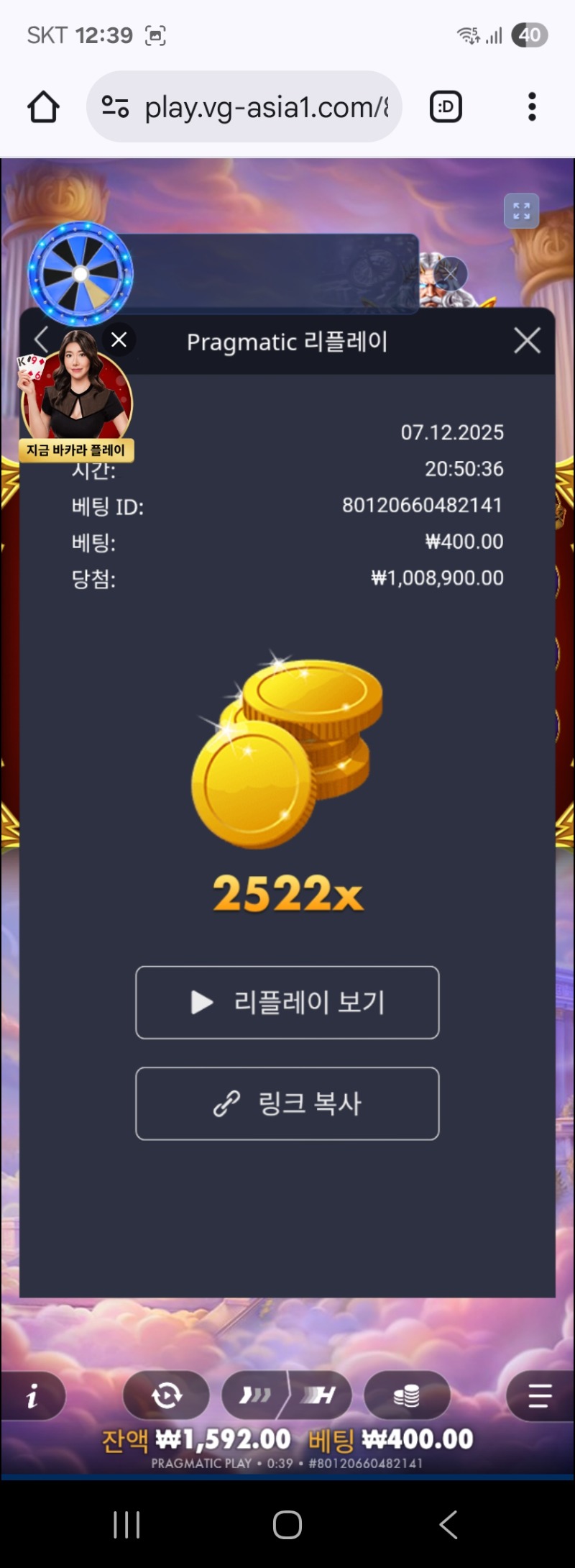Viewport: 575px width, 1568px height.
Task: Enter fullscreen with the expand arrows icon
Action: tap(521, 211)
